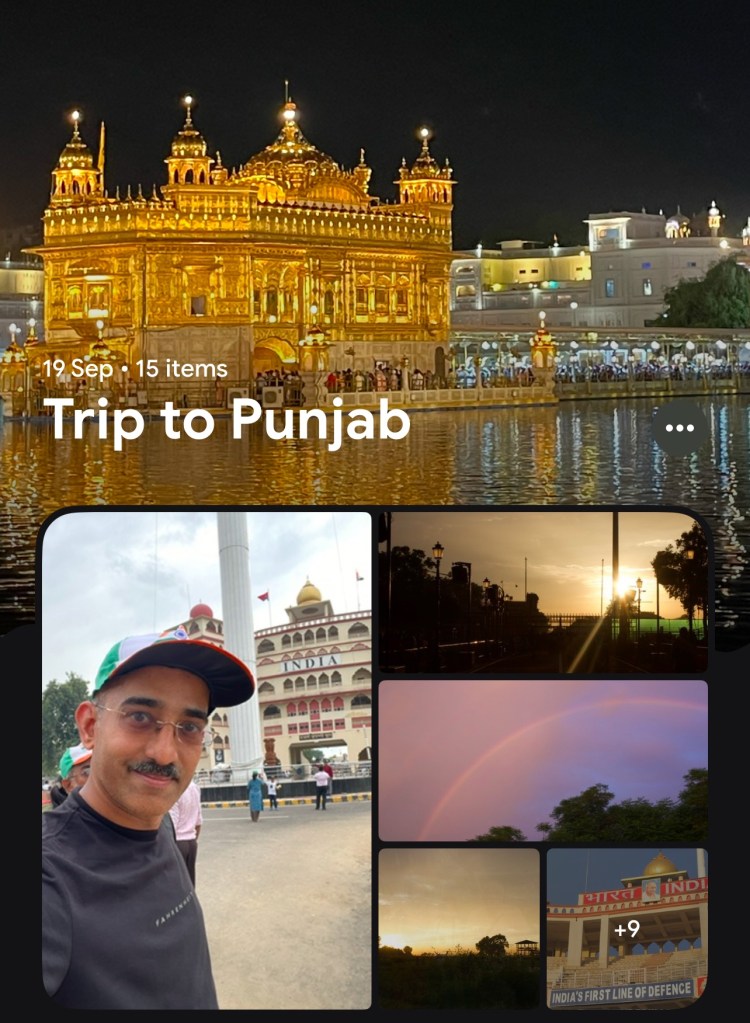Open the Trip to Punjab memory title

[227, 421]
